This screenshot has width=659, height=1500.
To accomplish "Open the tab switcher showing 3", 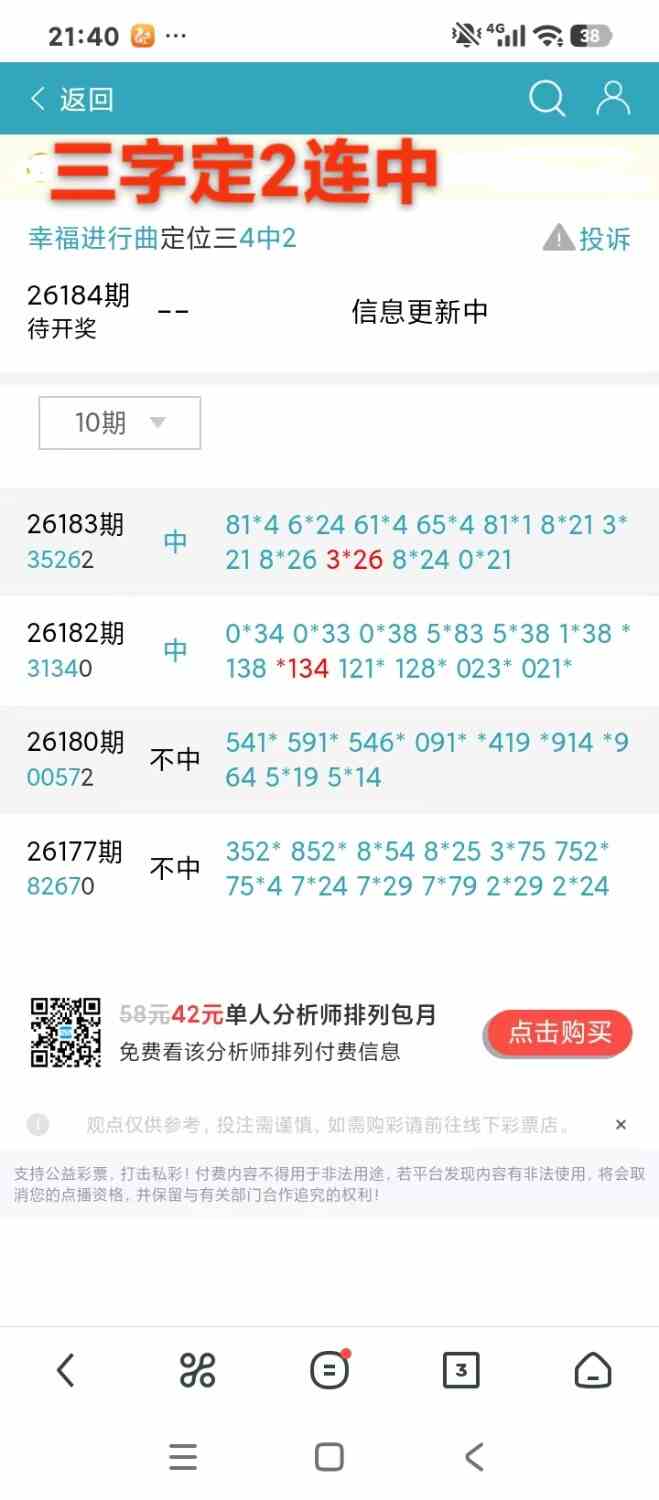I will coord(461,1370).
